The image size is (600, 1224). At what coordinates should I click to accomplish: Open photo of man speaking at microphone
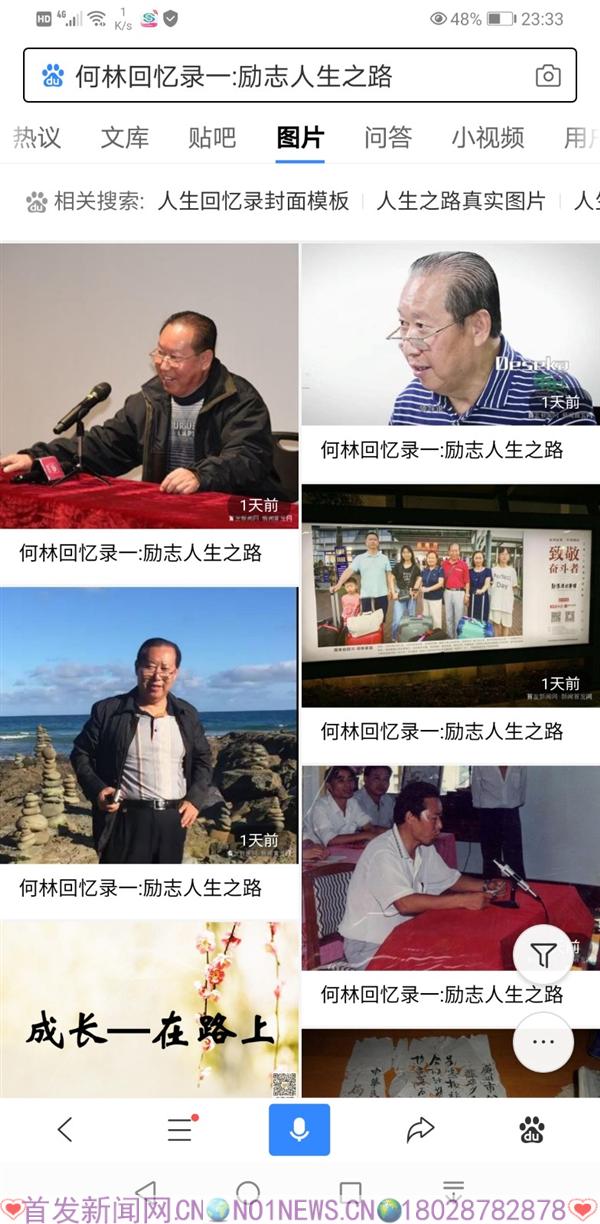click(149, 385)
